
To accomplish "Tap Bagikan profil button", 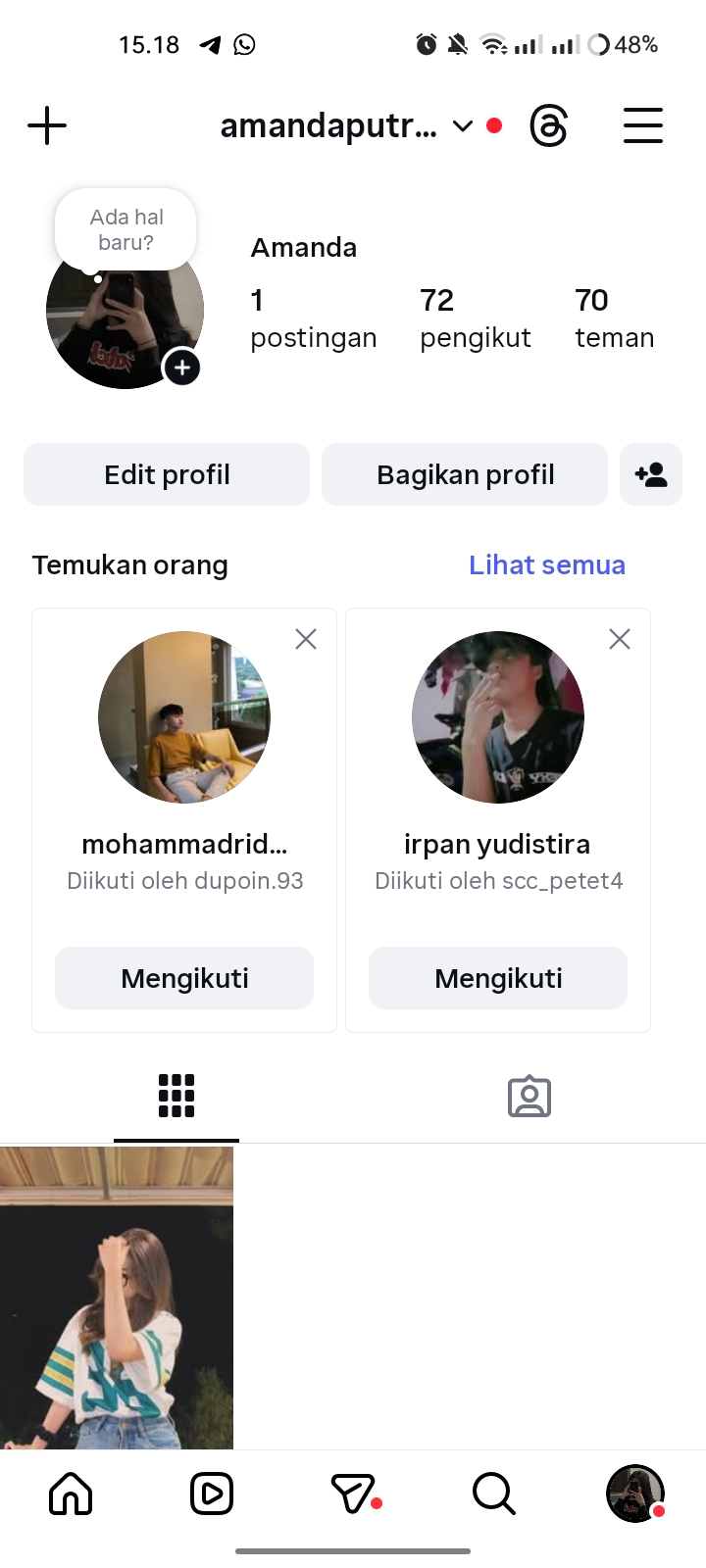I will pyautogui.click(x=465, y=475).
